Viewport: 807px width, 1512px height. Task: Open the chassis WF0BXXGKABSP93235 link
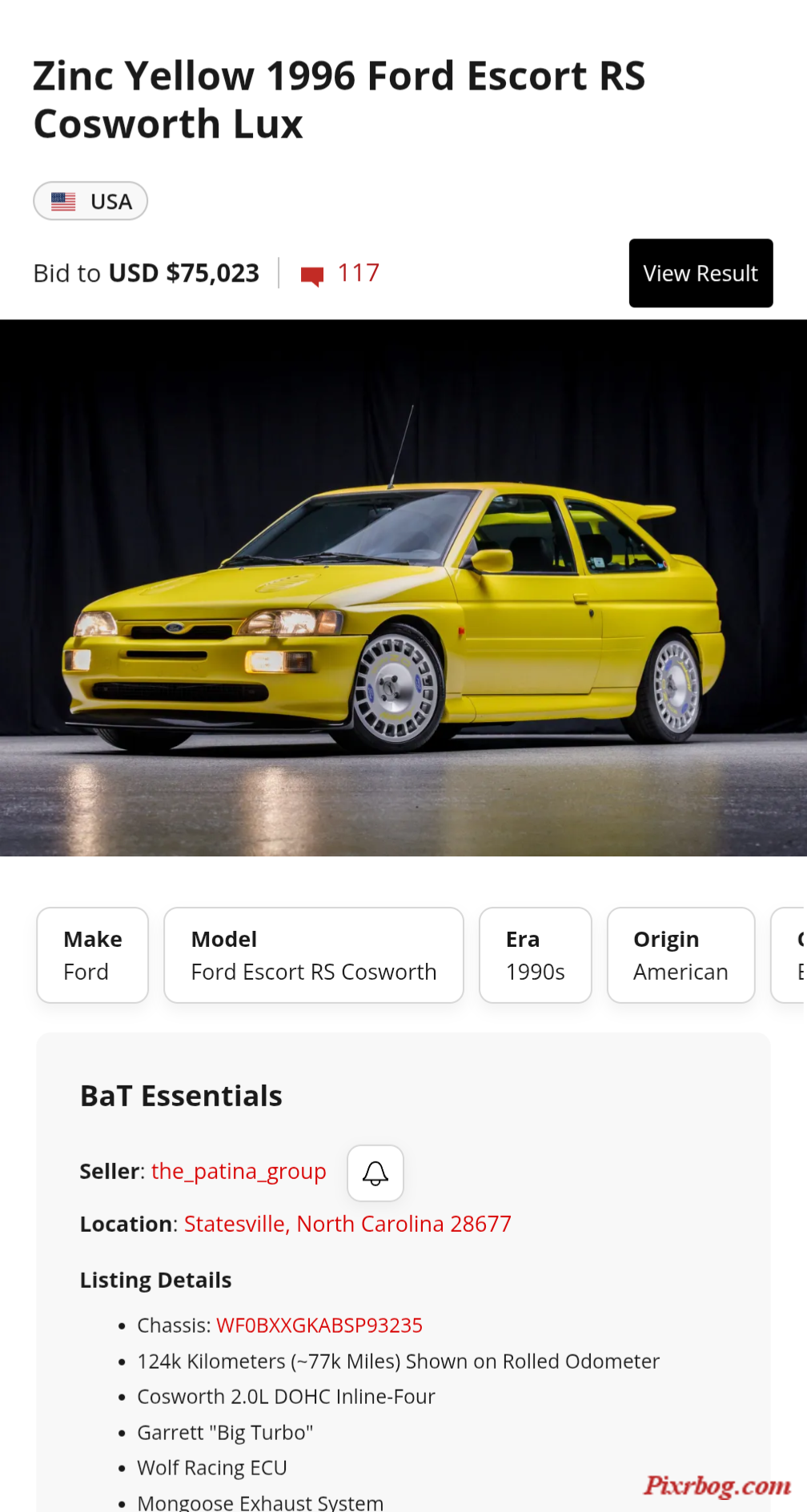pos(319,1326)
